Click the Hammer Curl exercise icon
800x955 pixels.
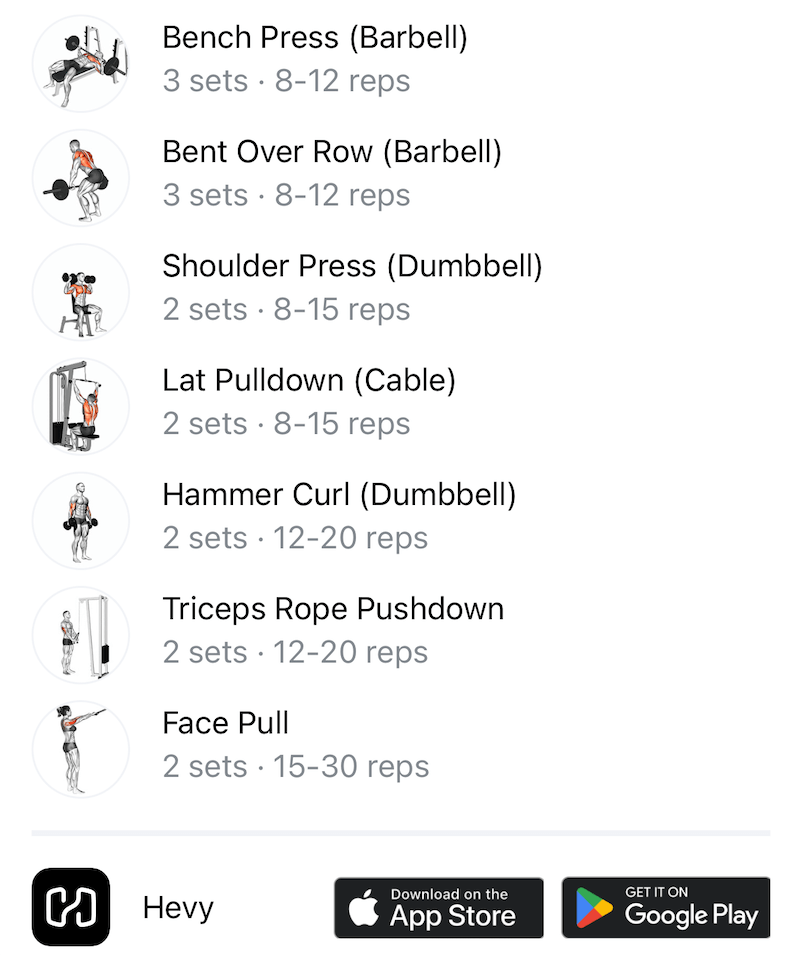coord(81,520)
